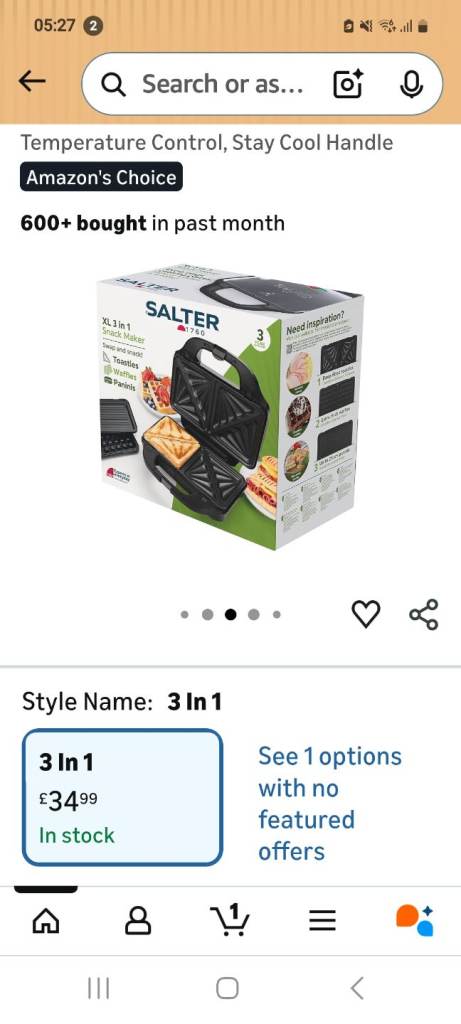Viewport: 461px width, 1024px height.
Task: Open recent apps from navigation bar
Action: coord(99,987)
